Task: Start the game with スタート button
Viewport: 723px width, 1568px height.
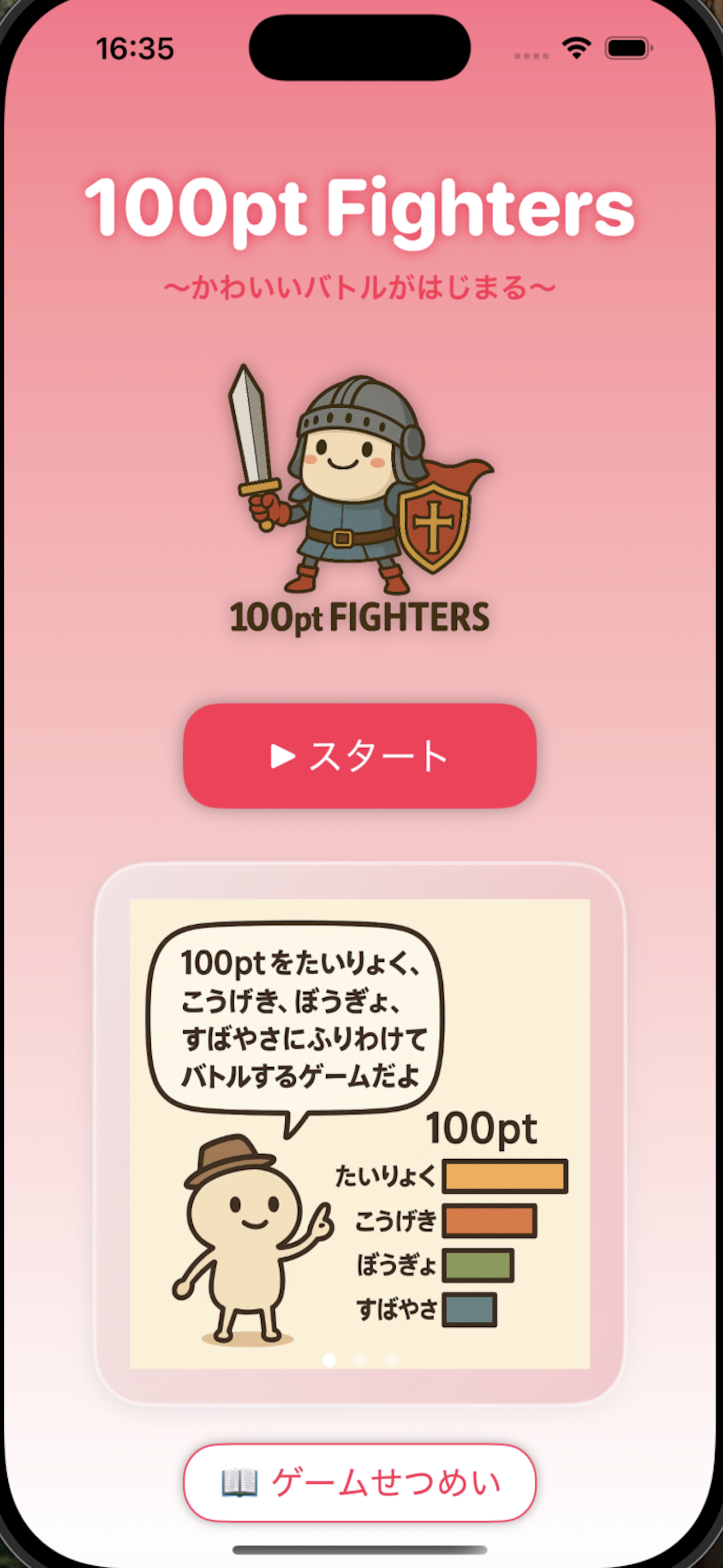Action: coord(359,756)
